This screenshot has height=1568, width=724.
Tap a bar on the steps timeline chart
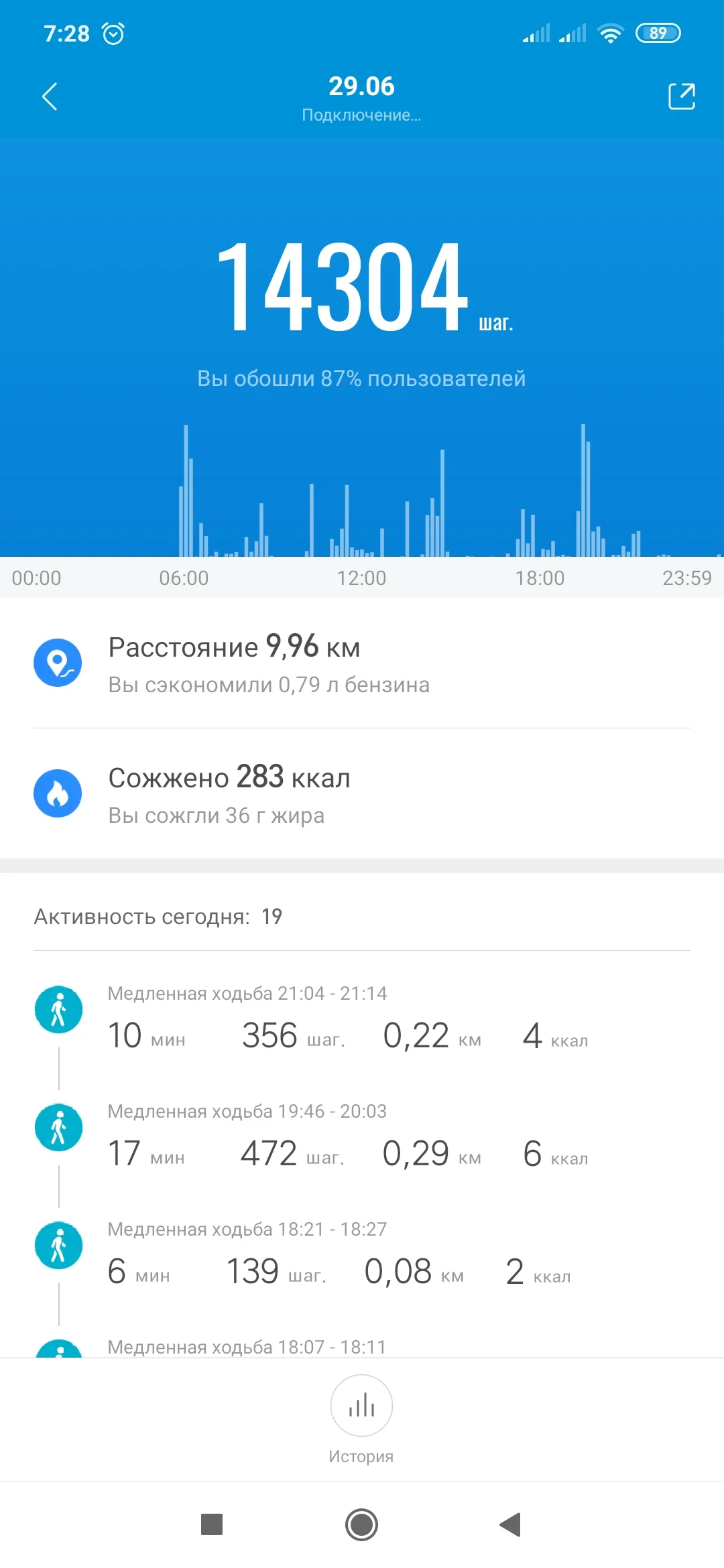click(186, 489)
